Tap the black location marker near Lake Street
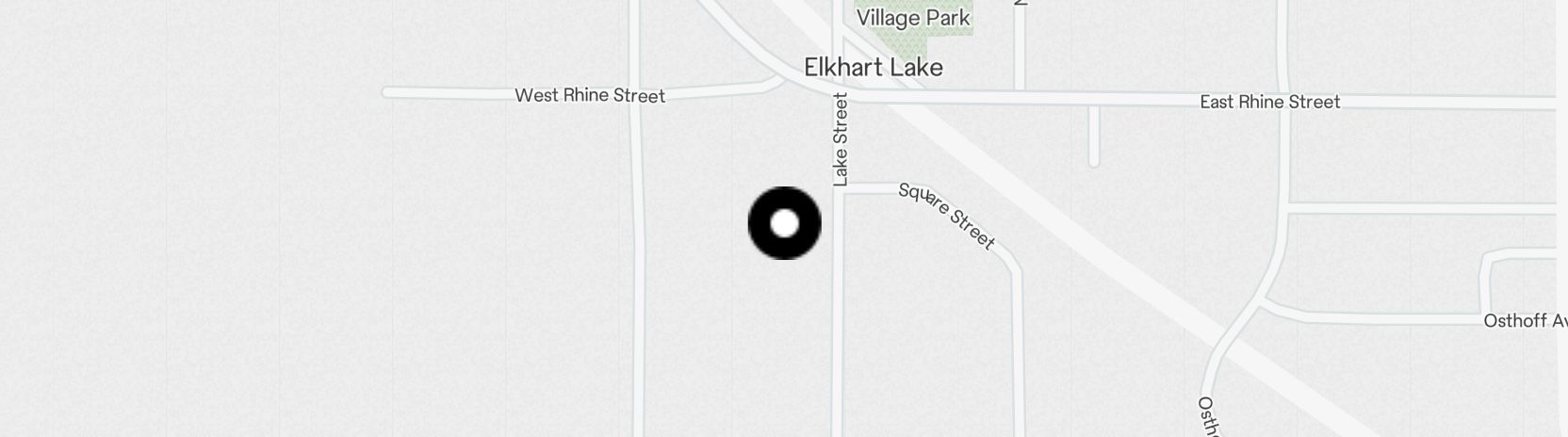Screen dimensions: 1568x437 pyautogui.click(x=784, y=223)
